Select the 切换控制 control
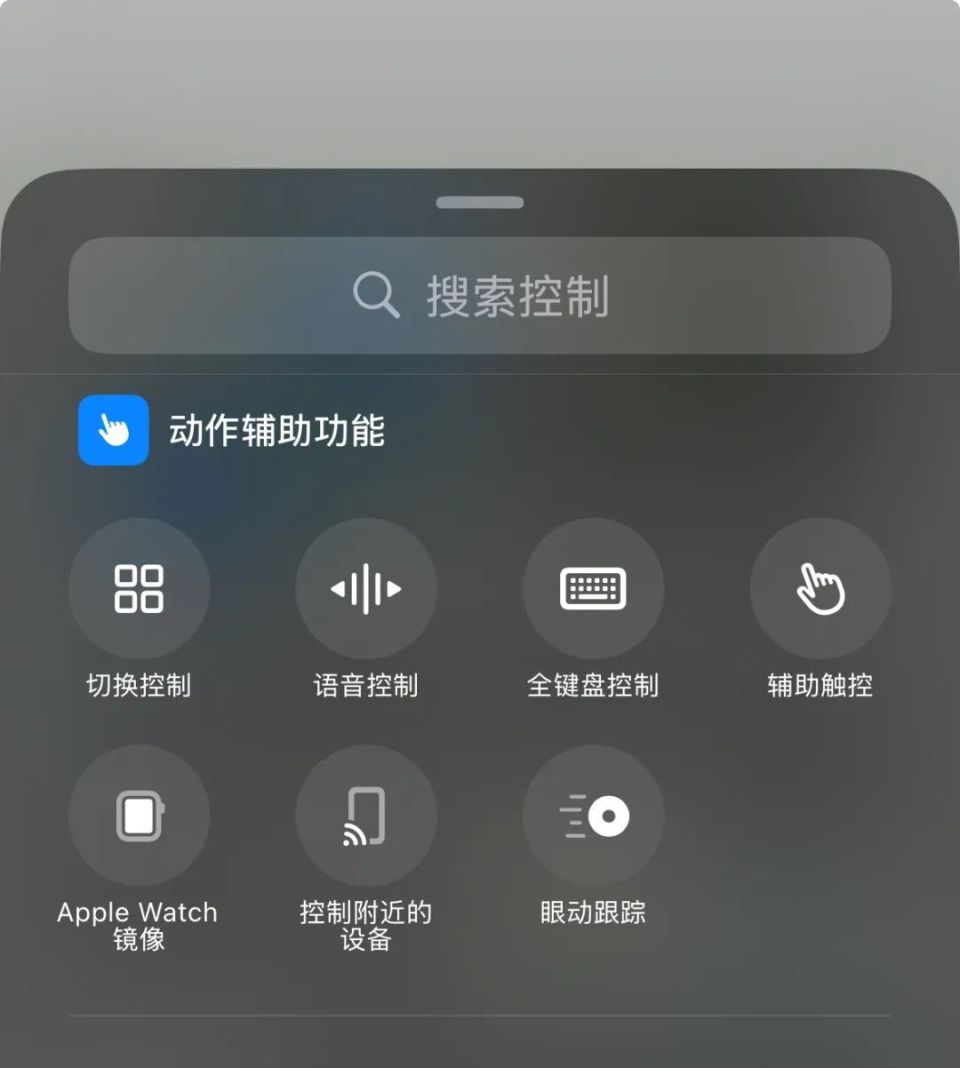 click(139, 589)
